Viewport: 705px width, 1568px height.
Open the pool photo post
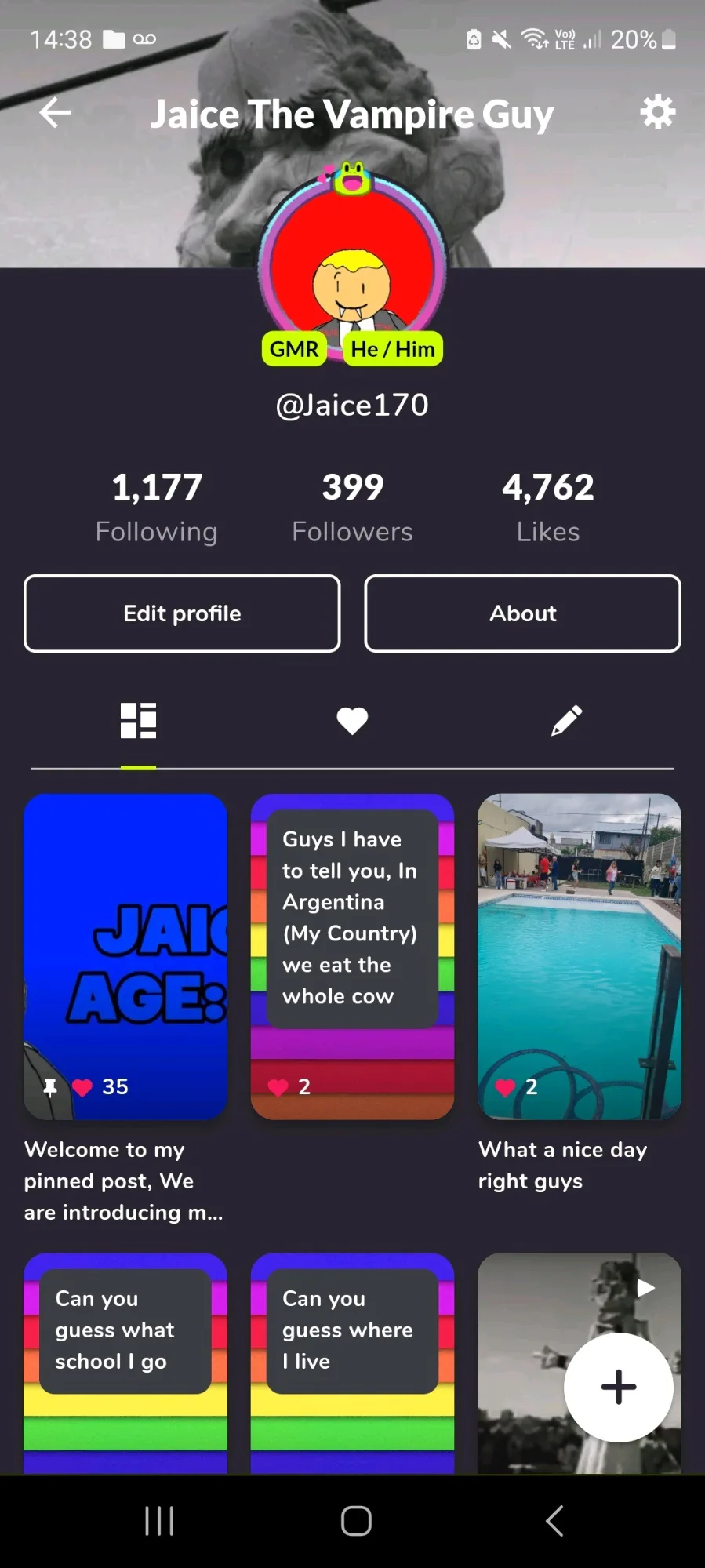(x=579, y=955)
